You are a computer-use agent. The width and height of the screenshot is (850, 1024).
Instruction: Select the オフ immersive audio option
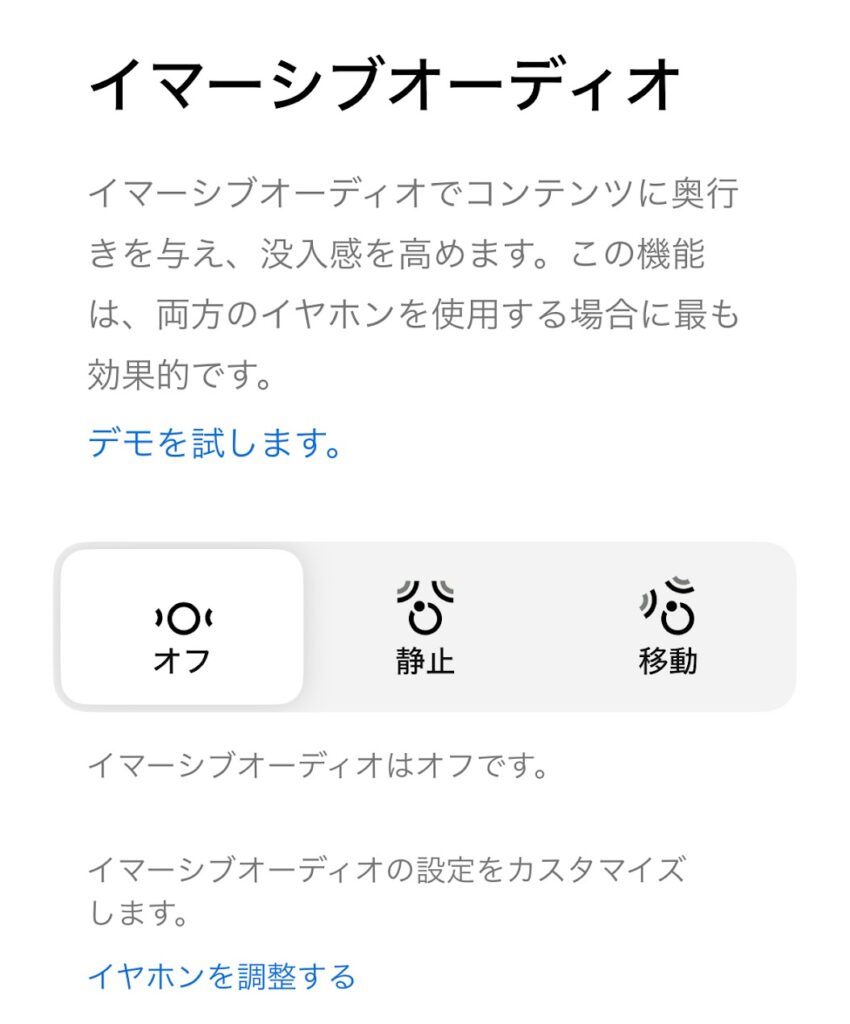pyautogui.click(x=182, y=628)
